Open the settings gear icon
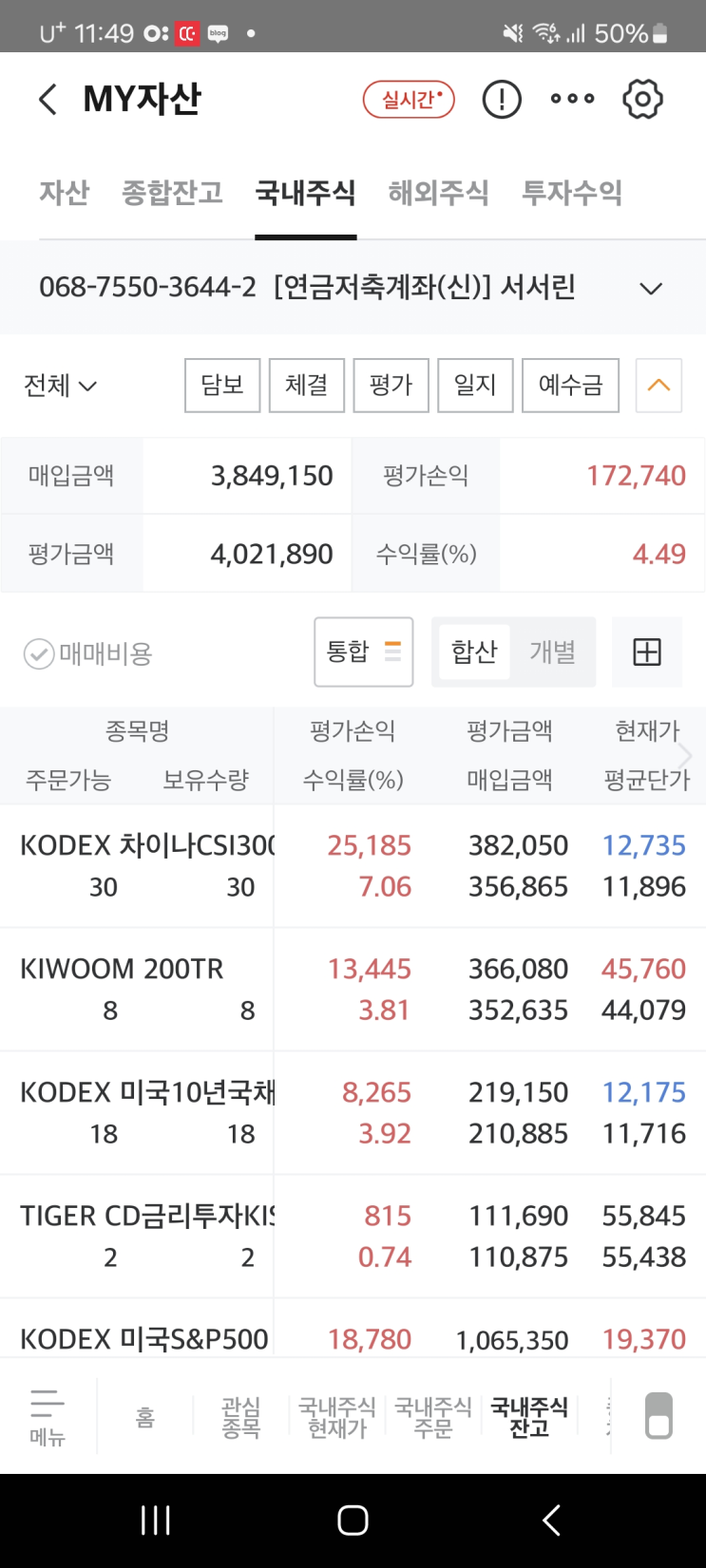Screen dimensions: 706x1568 click(x=642, y=99)
